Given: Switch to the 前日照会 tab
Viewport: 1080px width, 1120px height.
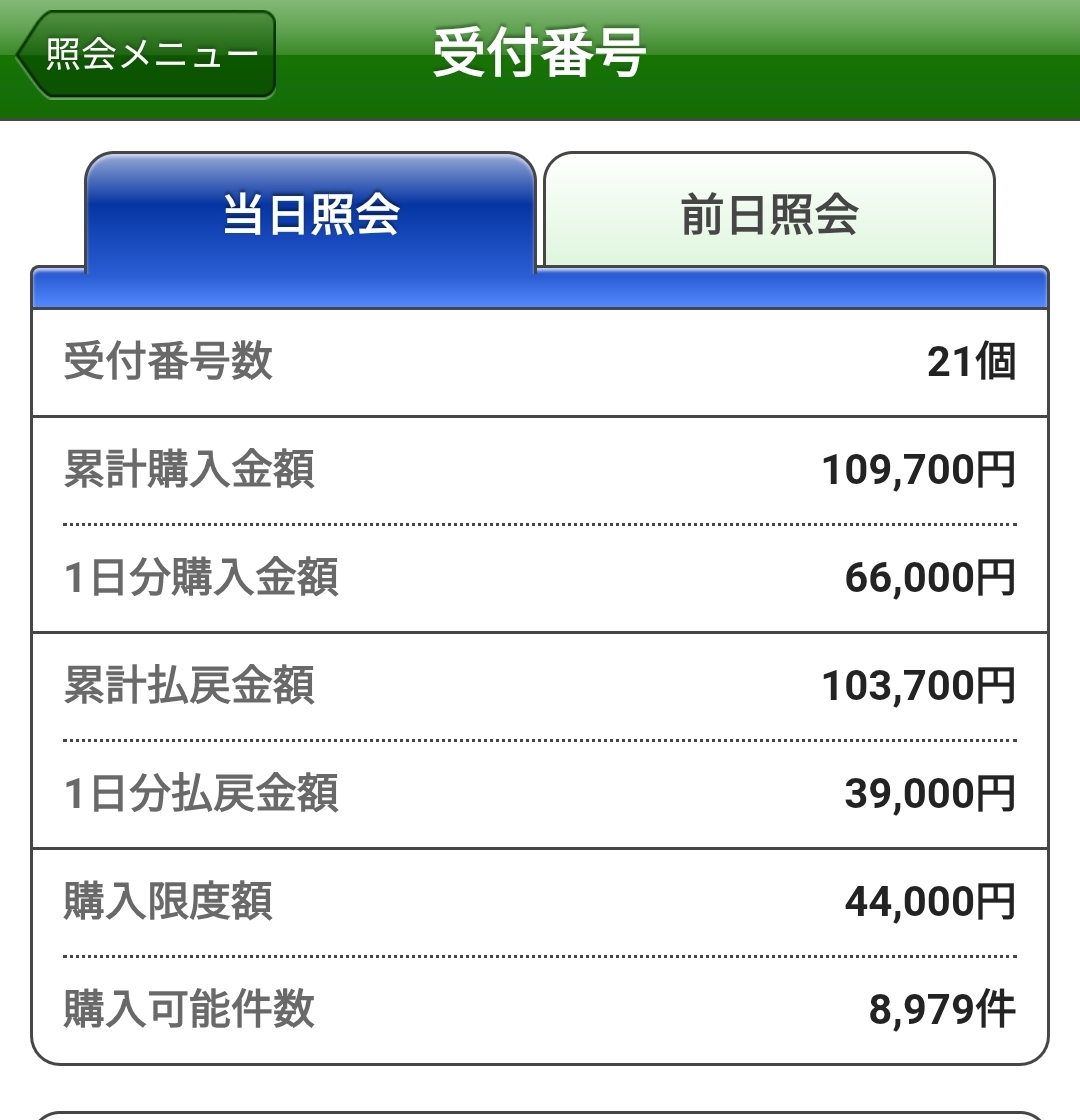Looking at the screenshot, I should (x=769, y=214).
